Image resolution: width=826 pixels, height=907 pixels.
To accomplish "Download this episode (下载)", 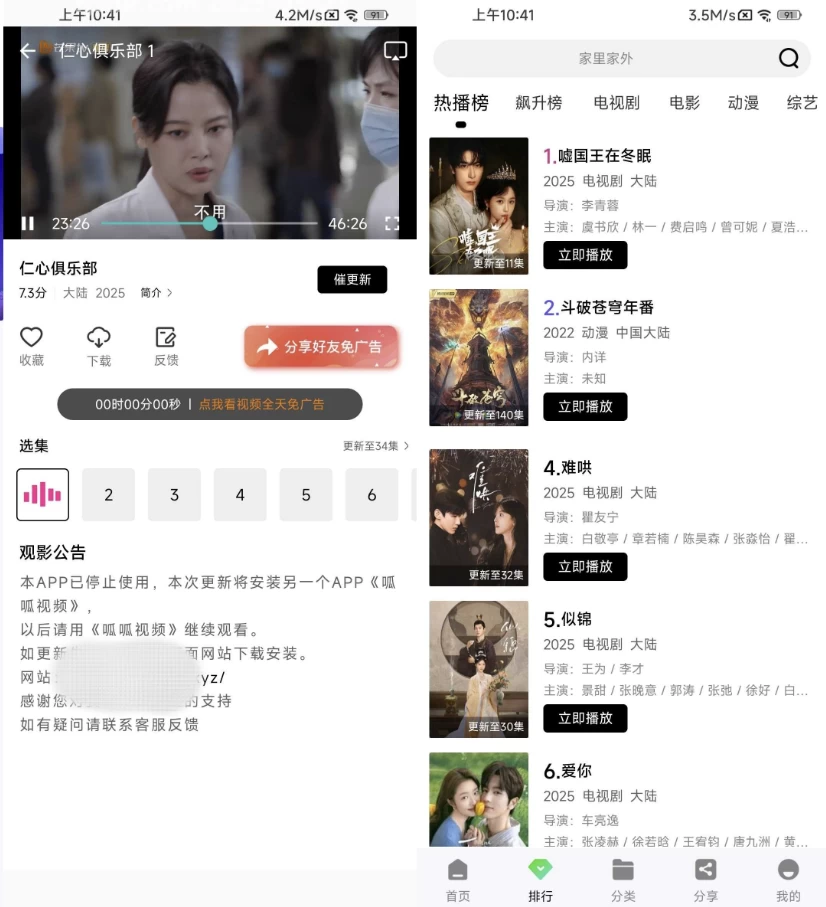I will tap(99, 345).
